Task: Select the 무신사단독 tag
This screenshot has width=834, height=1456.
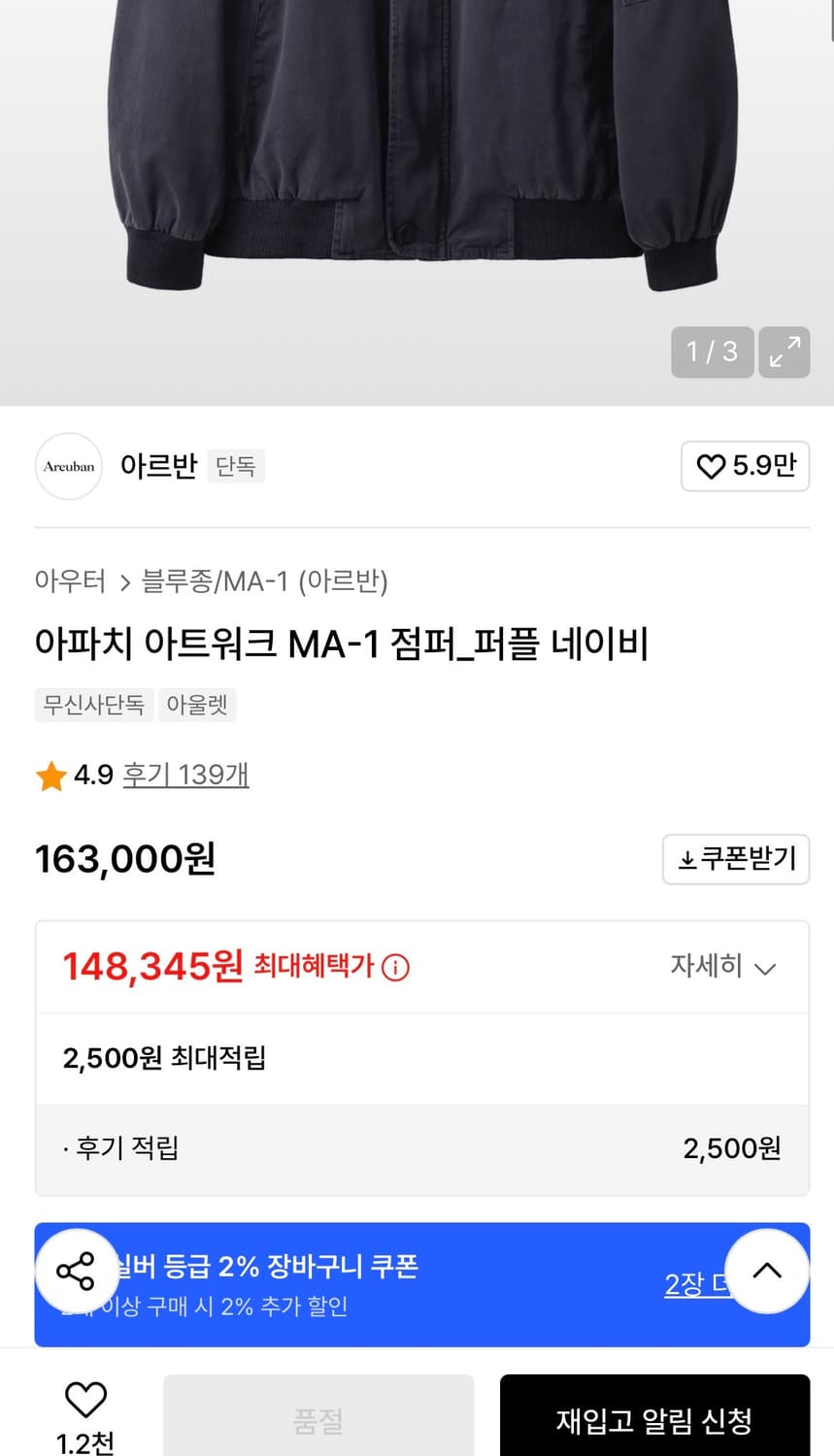Action: coord(93,705)
